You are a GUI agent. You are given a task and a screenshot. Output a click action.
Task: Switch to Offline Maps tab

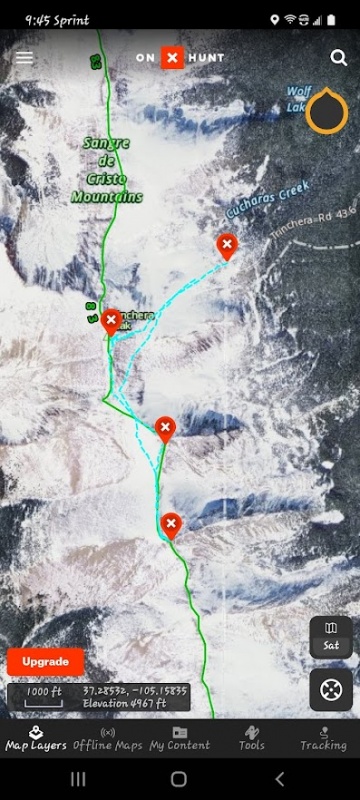click(108, 739)
